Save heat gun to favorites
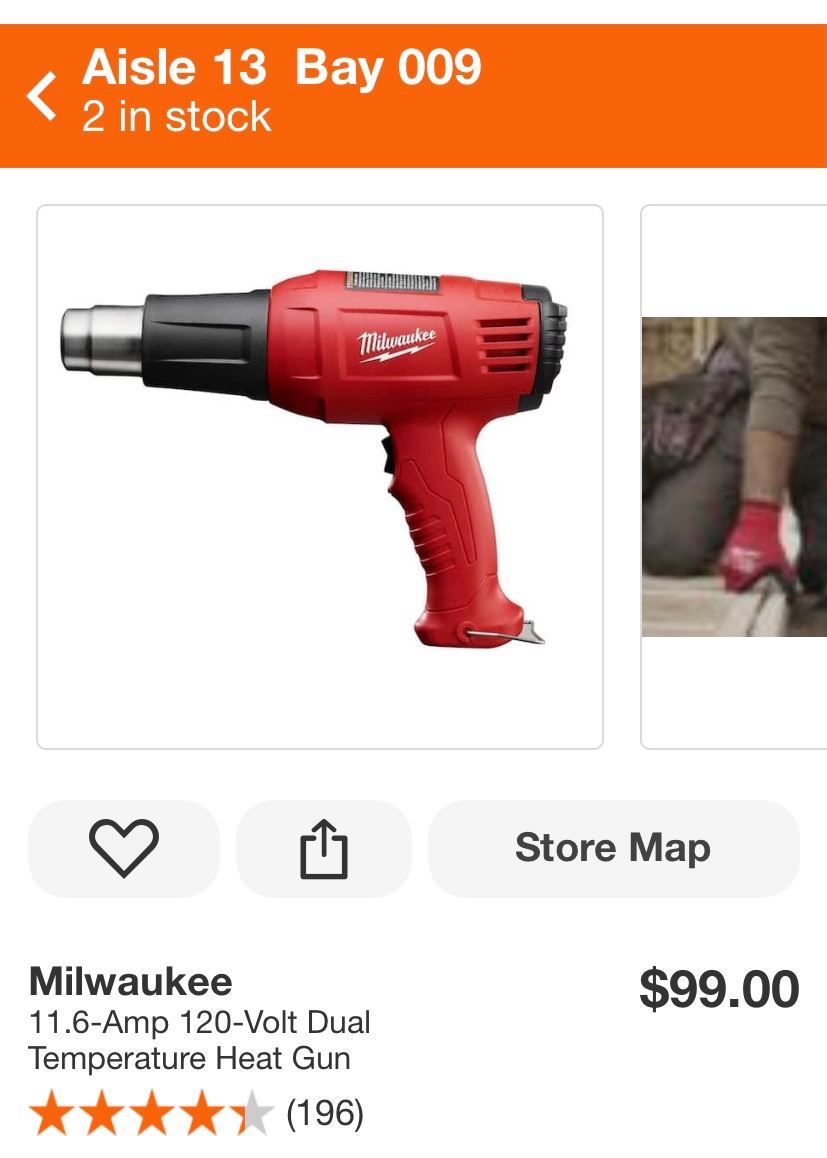Viewport: 827px width, 1158px height. pyautogui.click(x=124, y=848)
